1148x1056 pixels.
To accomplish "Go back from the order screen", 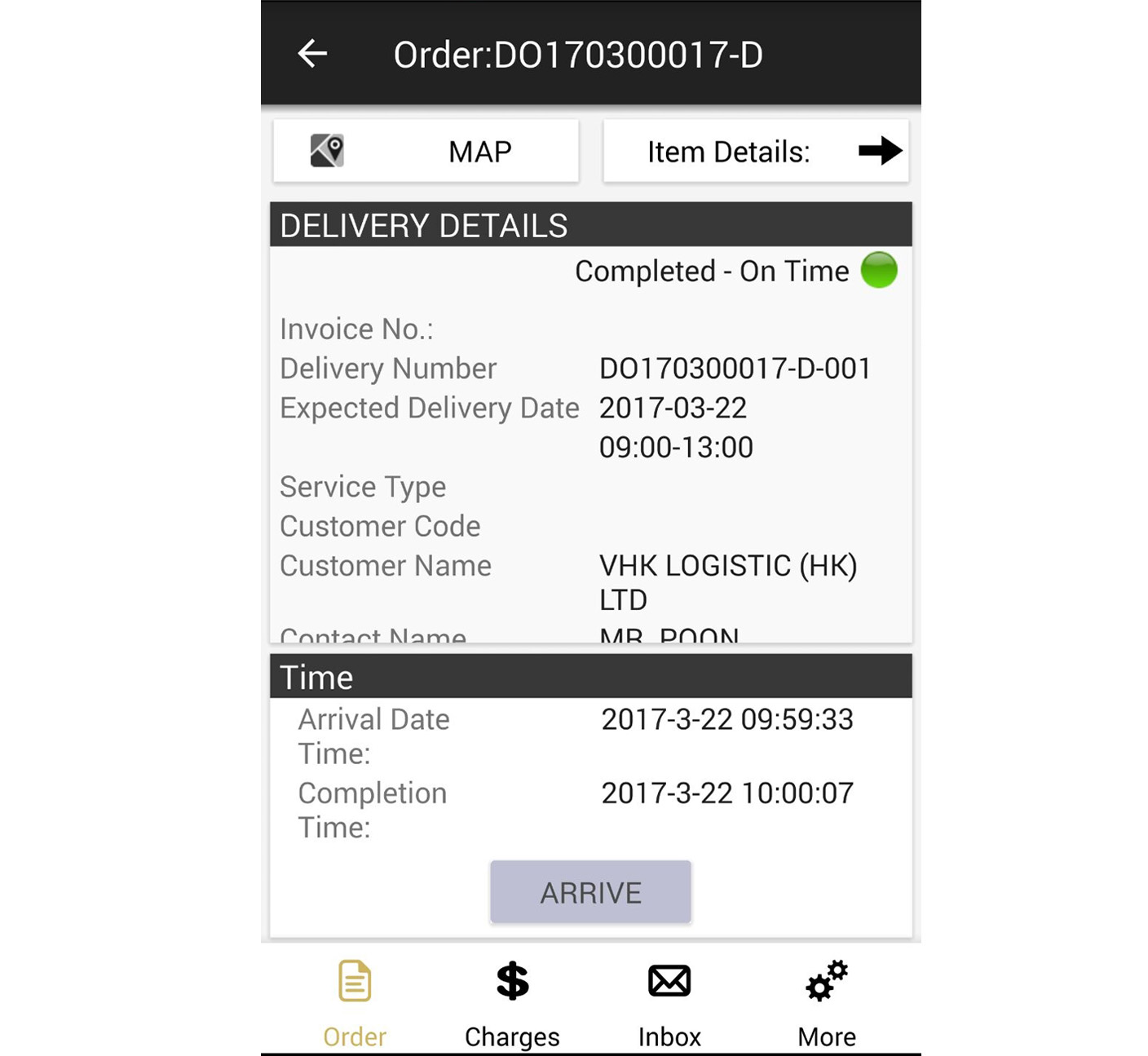I will (x=312, y=54).
